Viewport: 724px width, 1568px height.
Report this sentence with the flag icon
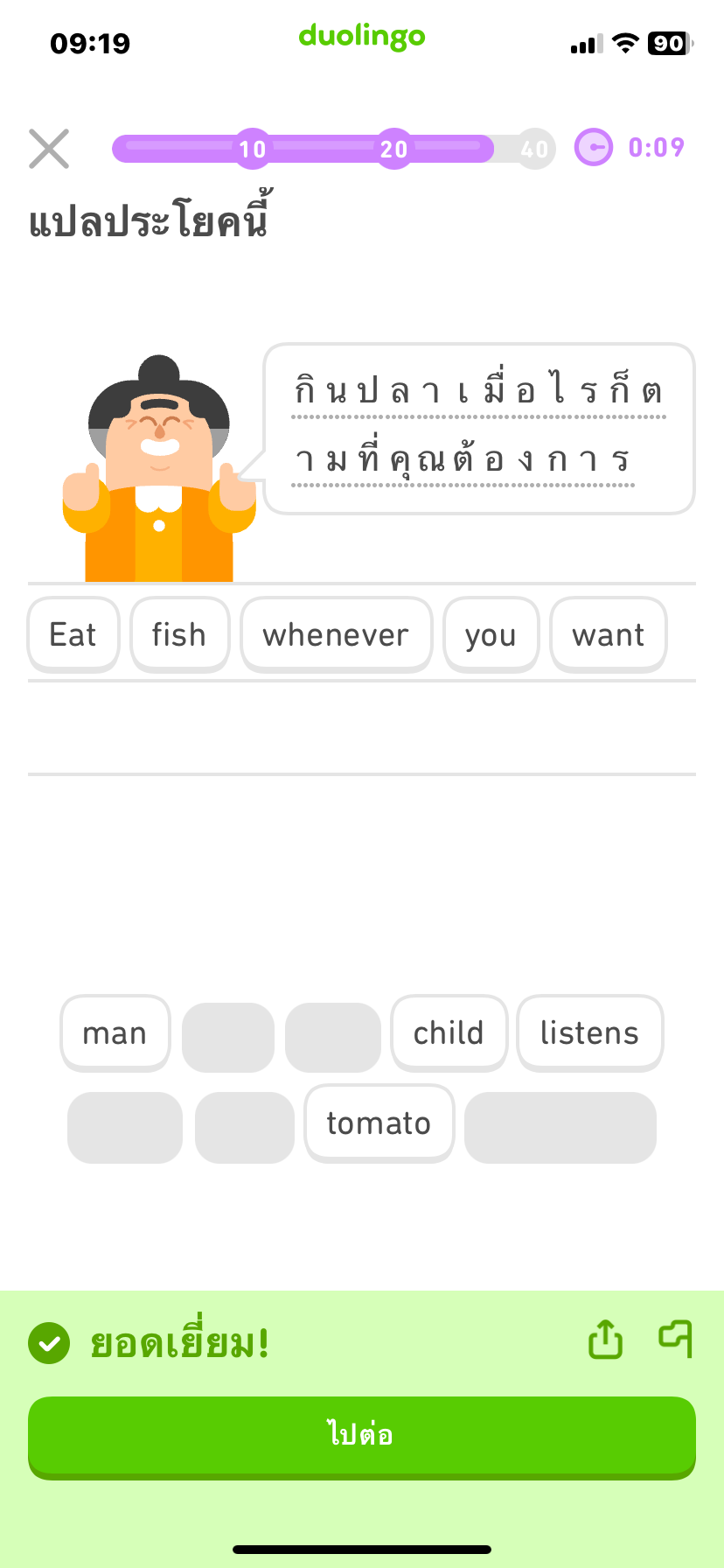[x=676, y=1340]
